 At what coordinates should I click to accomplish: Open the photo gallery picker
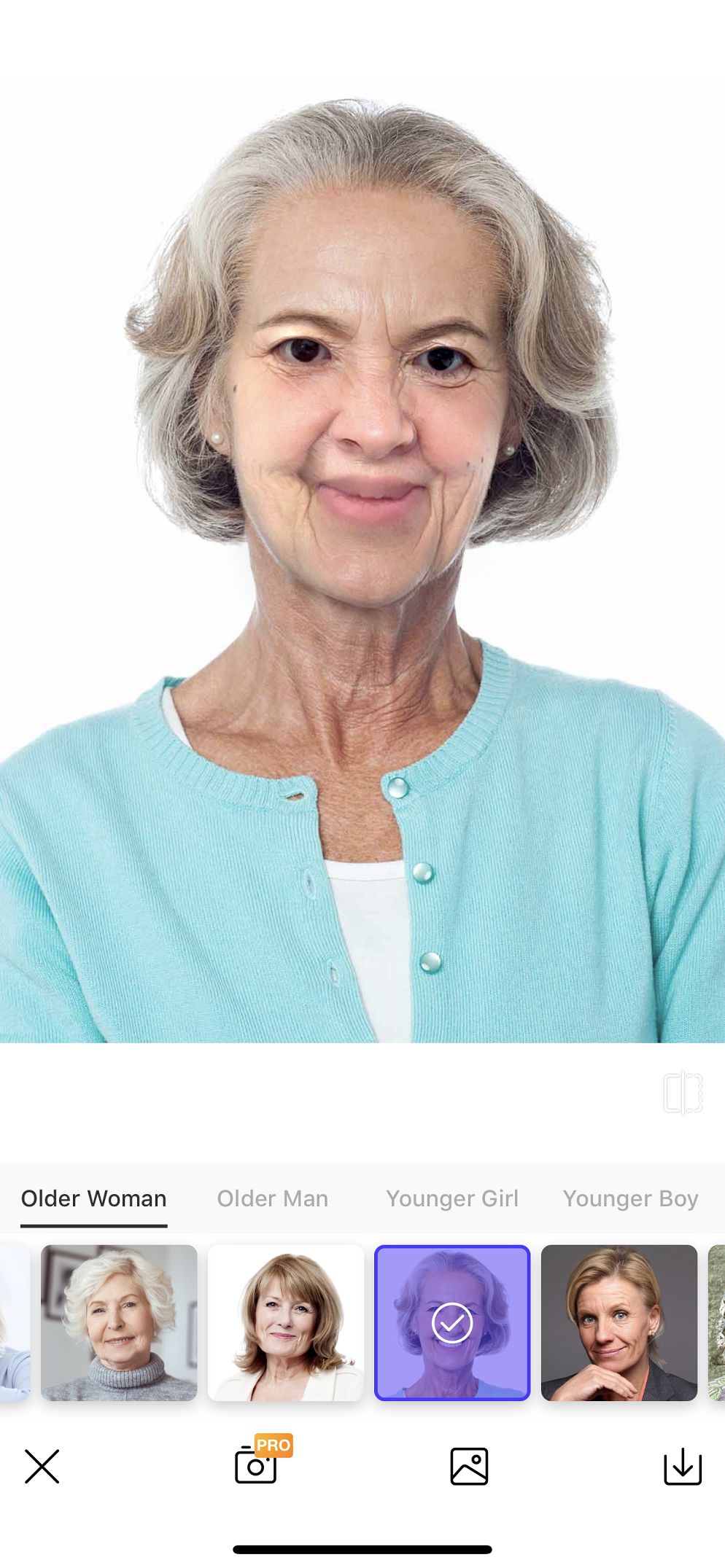[x=469, y=1467]
